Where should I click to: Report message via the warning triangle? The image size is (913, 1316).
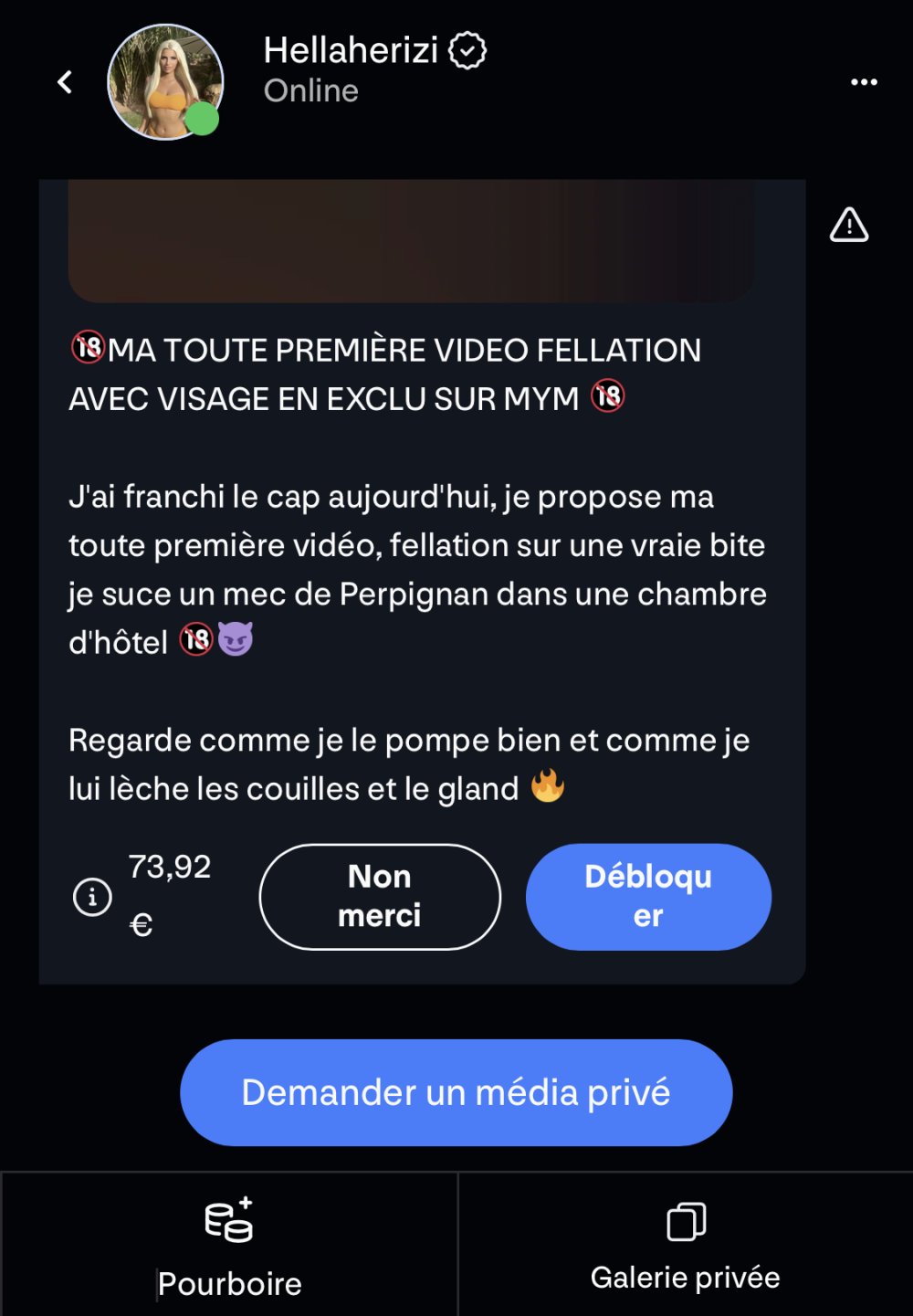coord(849,225)
